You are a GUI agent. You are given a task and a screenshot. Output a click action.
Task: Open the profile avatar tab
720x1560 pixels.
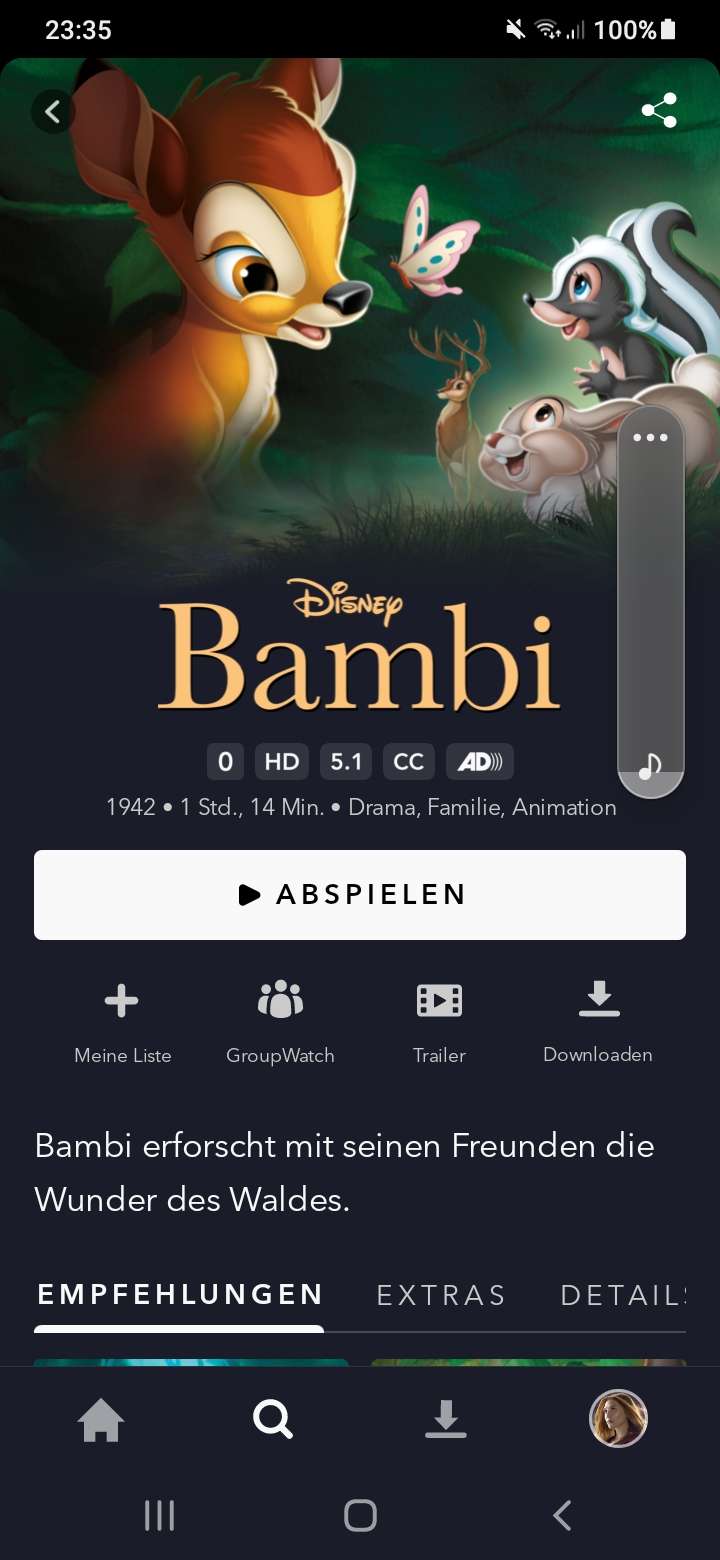tap(618, 1419)
